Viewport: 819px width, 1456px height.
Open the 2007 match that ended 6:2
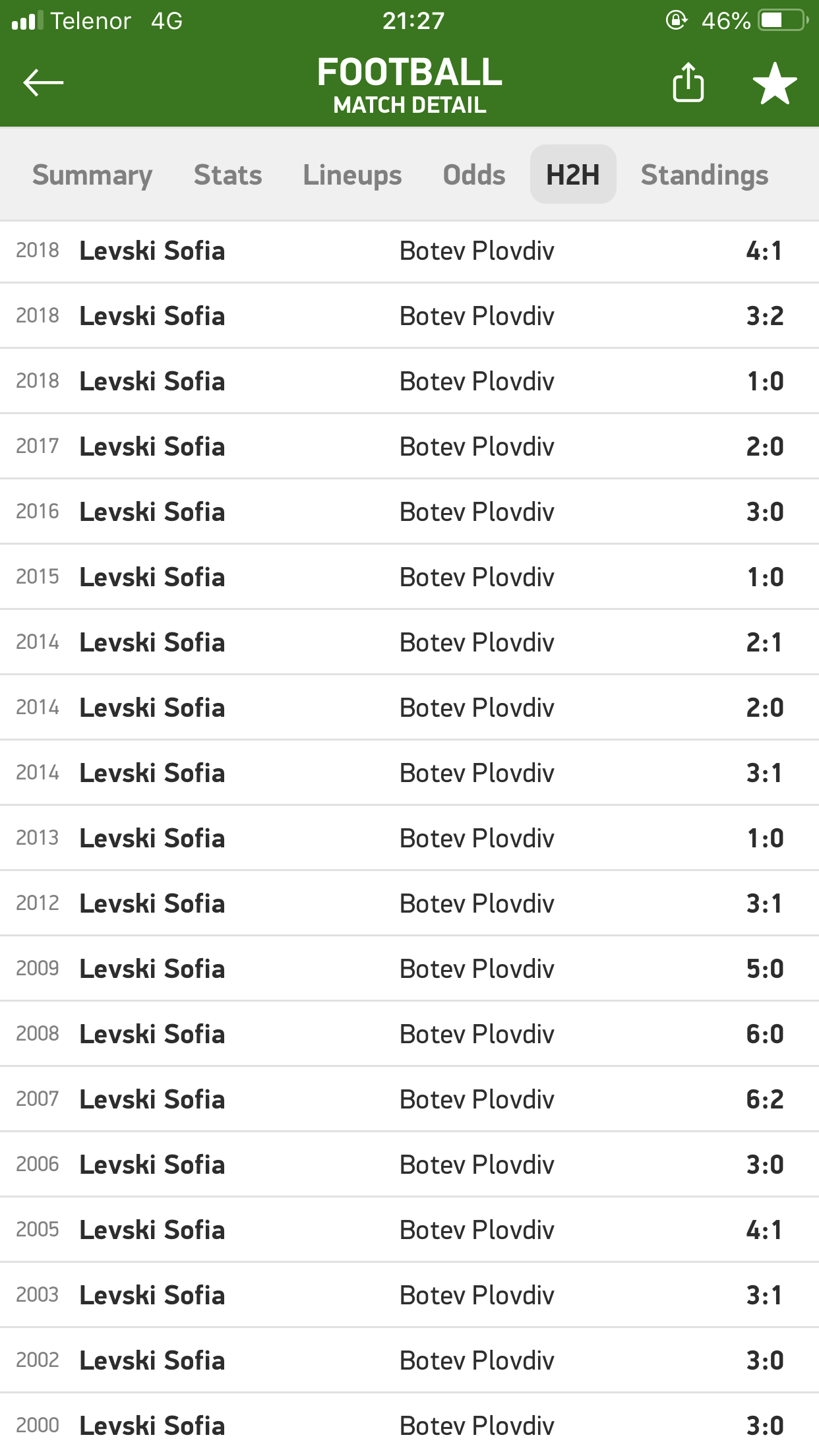tap(409, 1099)
